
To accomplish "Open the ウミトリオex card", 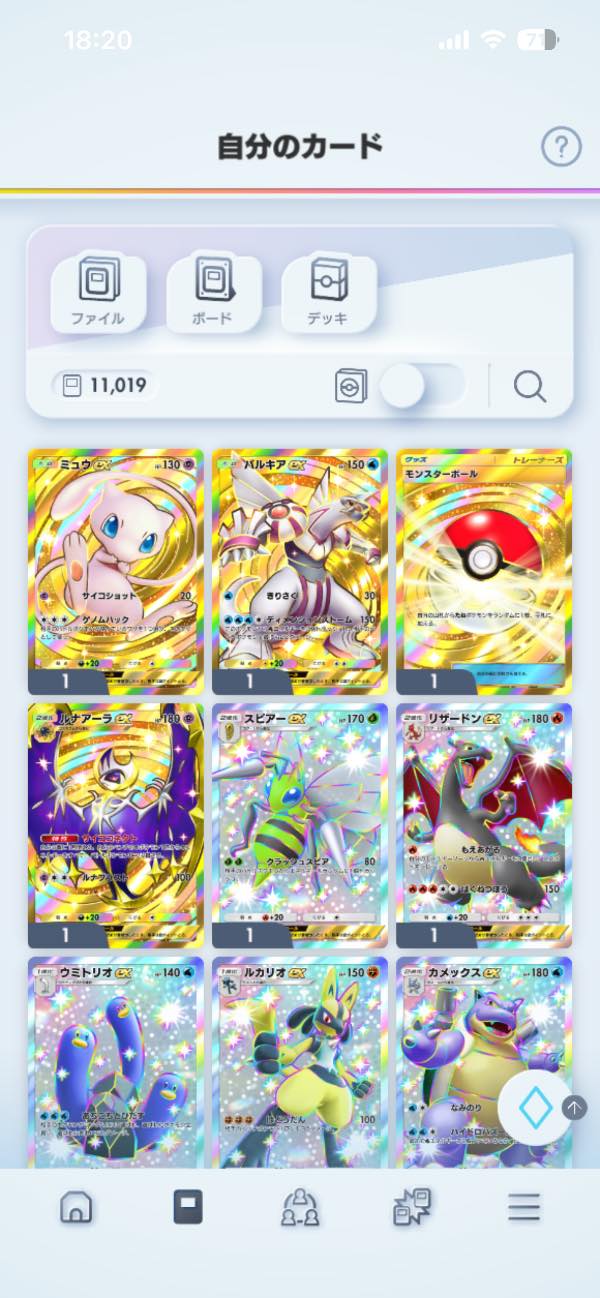I will tap(115, 1060).
